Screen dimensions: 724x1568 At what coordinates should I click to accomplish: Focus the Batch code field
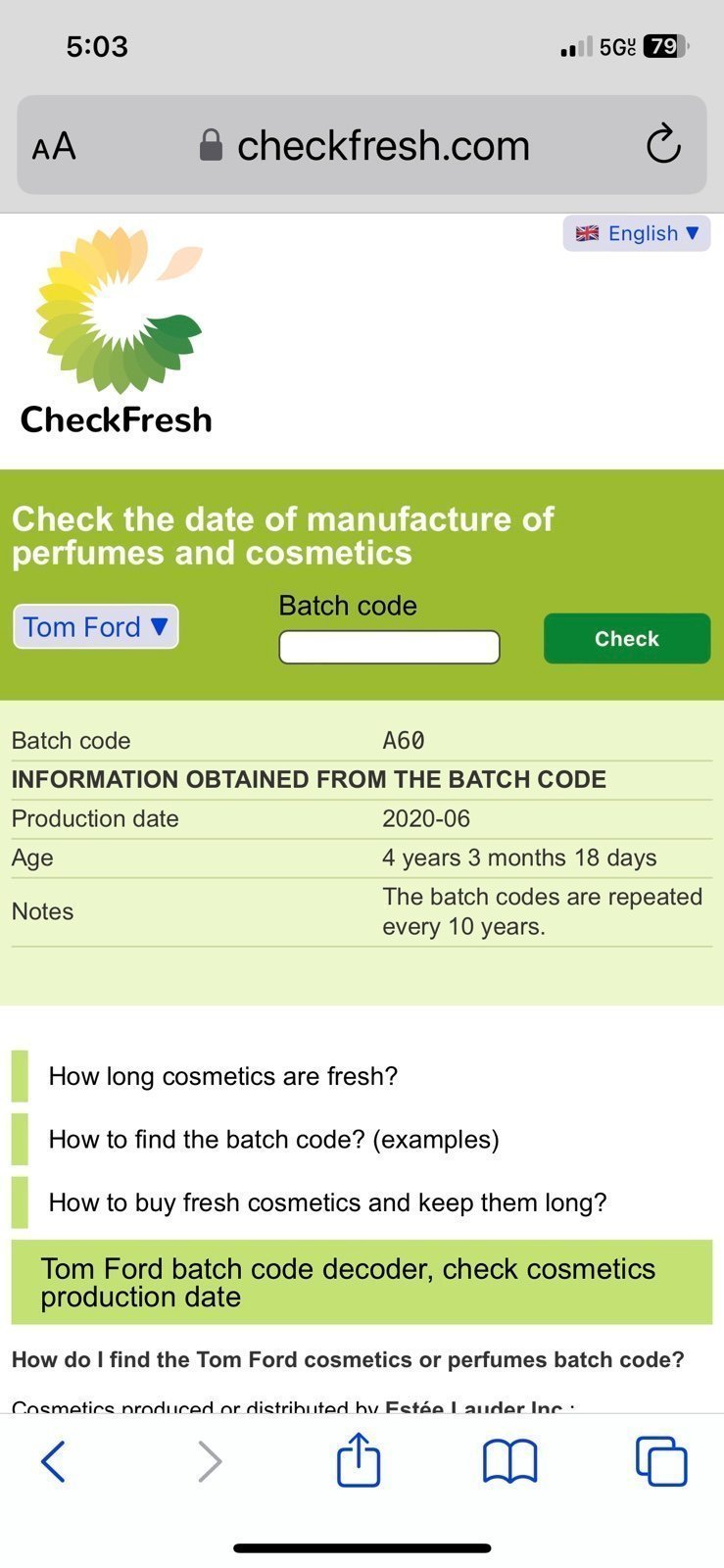click(x=389, y=647)
